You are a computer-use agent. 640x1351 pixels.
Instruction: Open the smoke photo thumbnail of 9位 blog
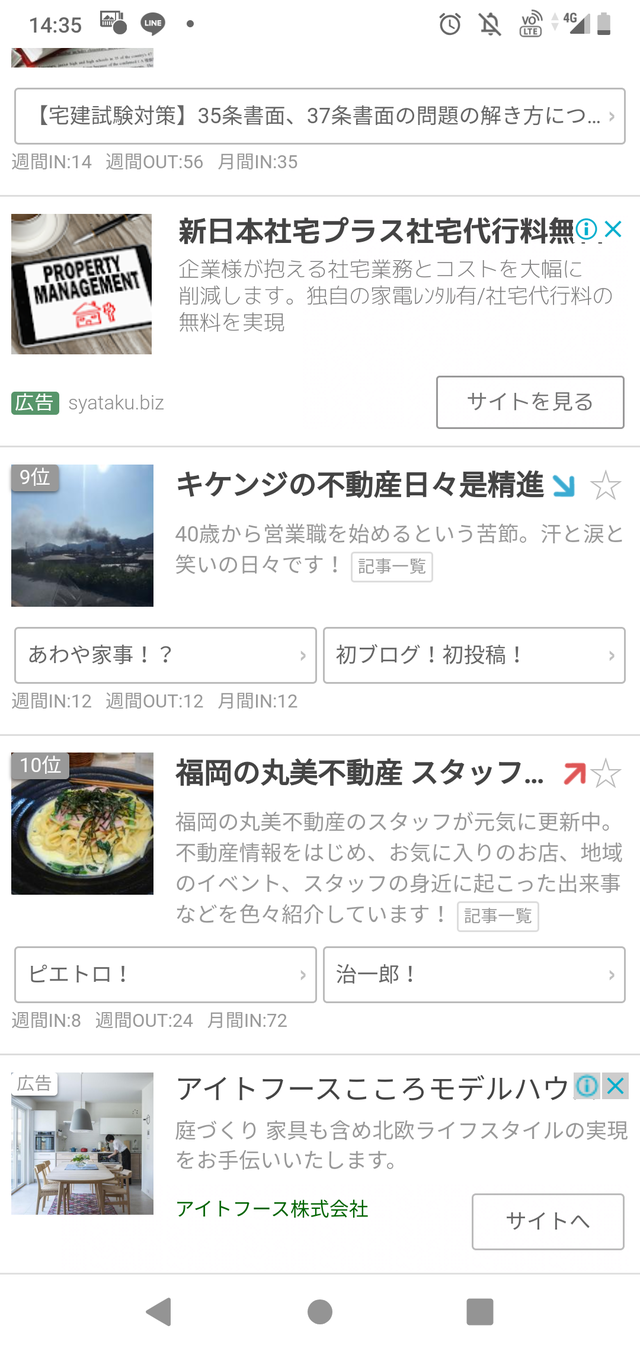coord(82,535)
